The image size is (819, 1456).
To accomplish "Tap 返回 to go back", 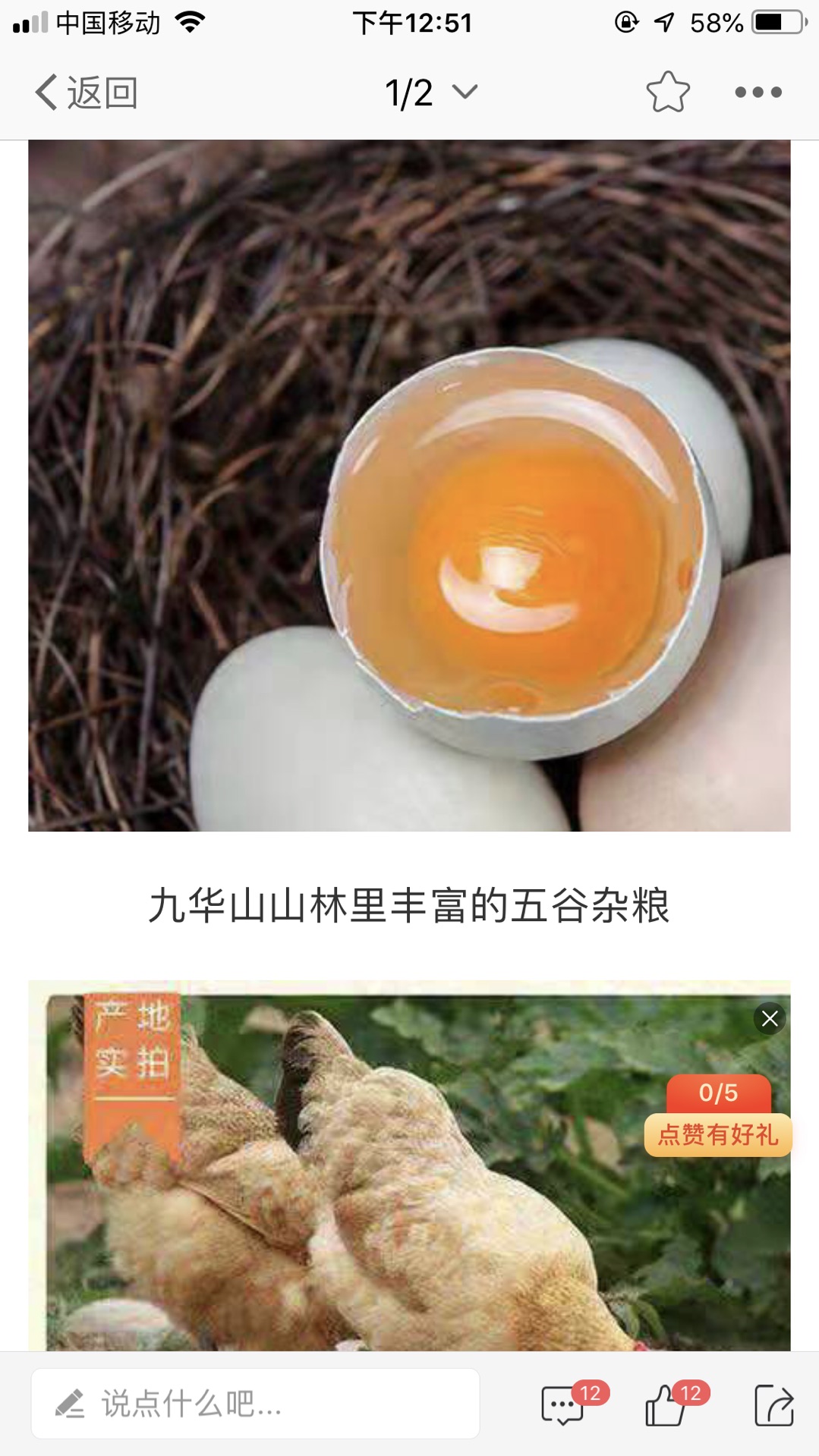I will coord(86,93).
